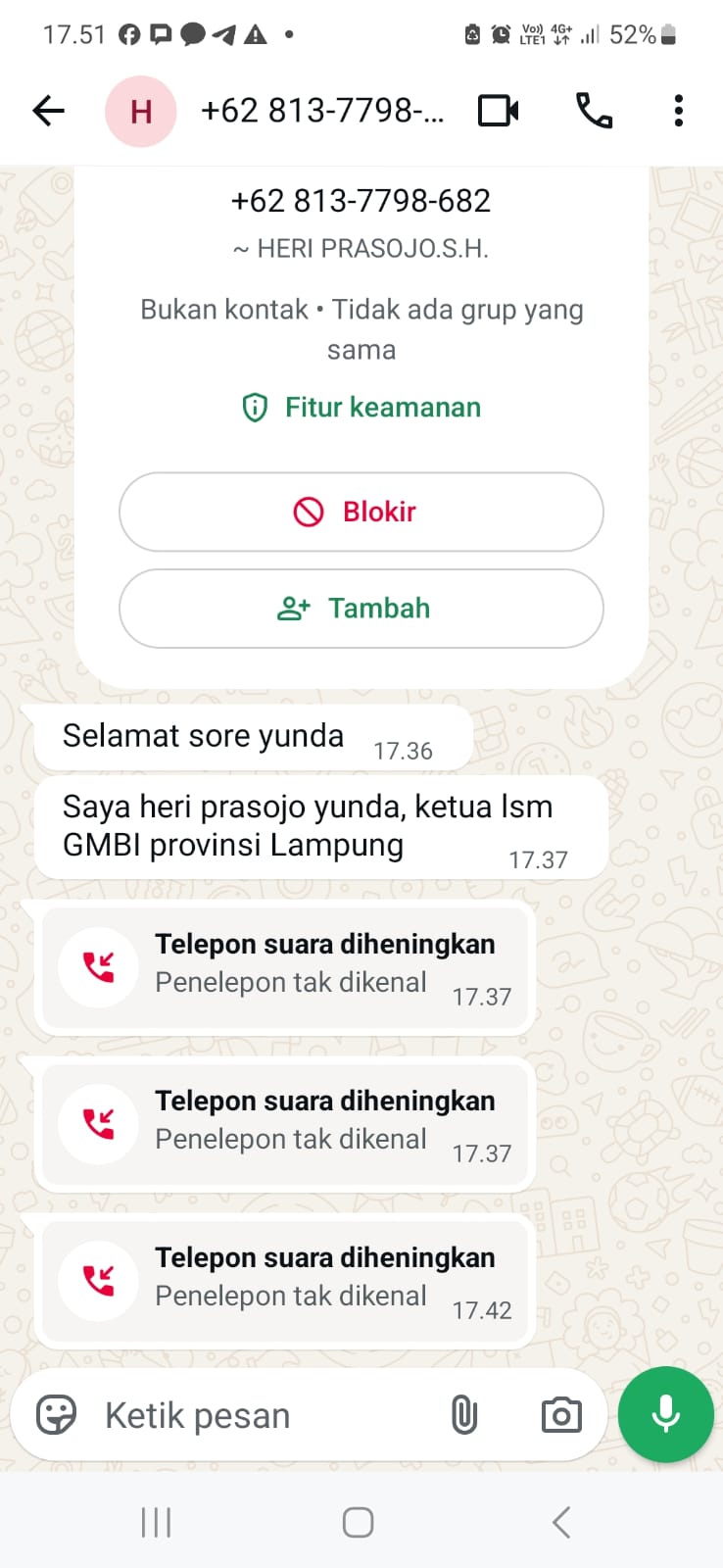
Task: Open recent apps from the navigation bar
Action: (156, 1522)
